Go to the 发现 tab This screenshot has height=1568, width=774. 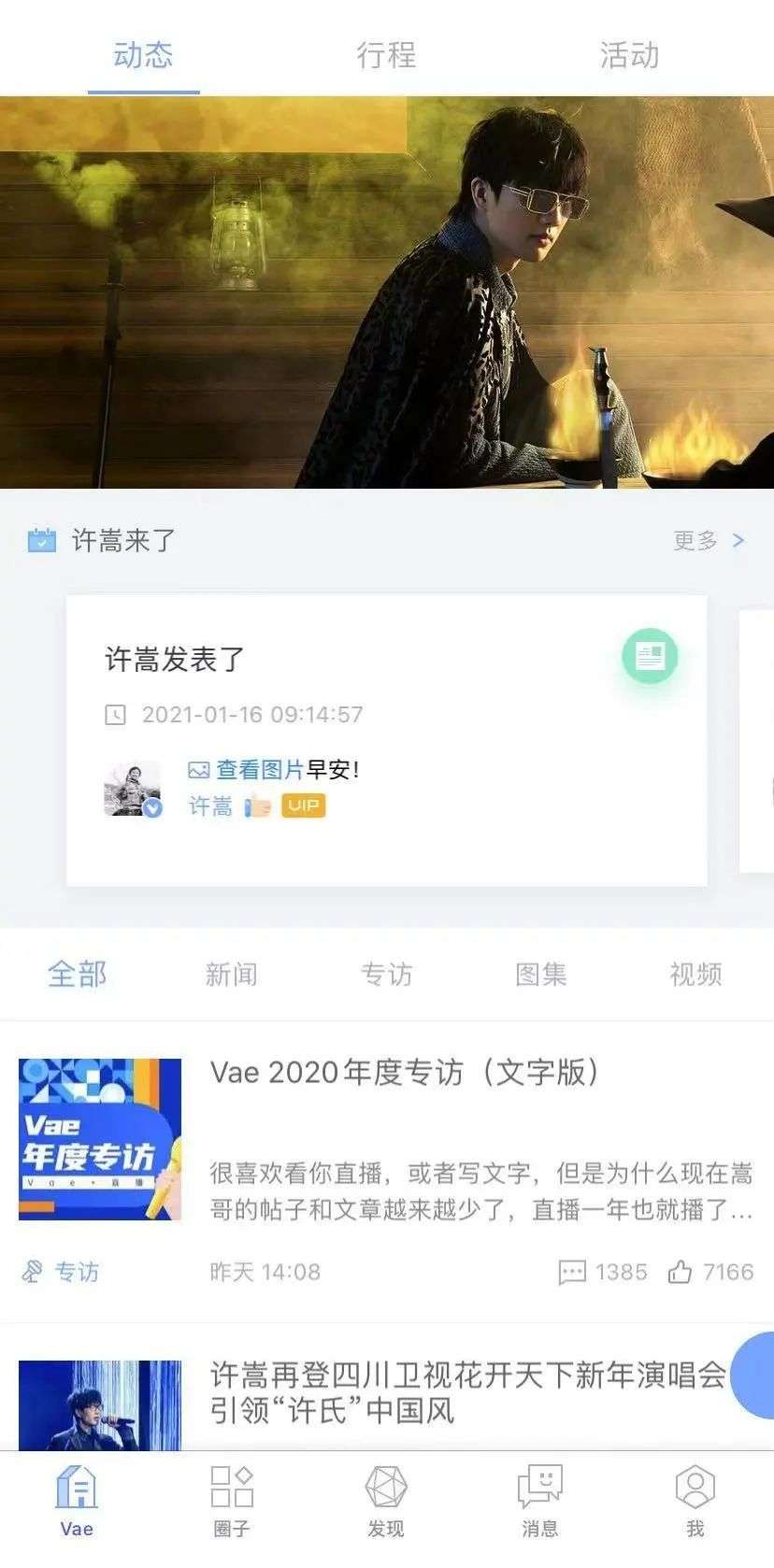(386, 1501)
